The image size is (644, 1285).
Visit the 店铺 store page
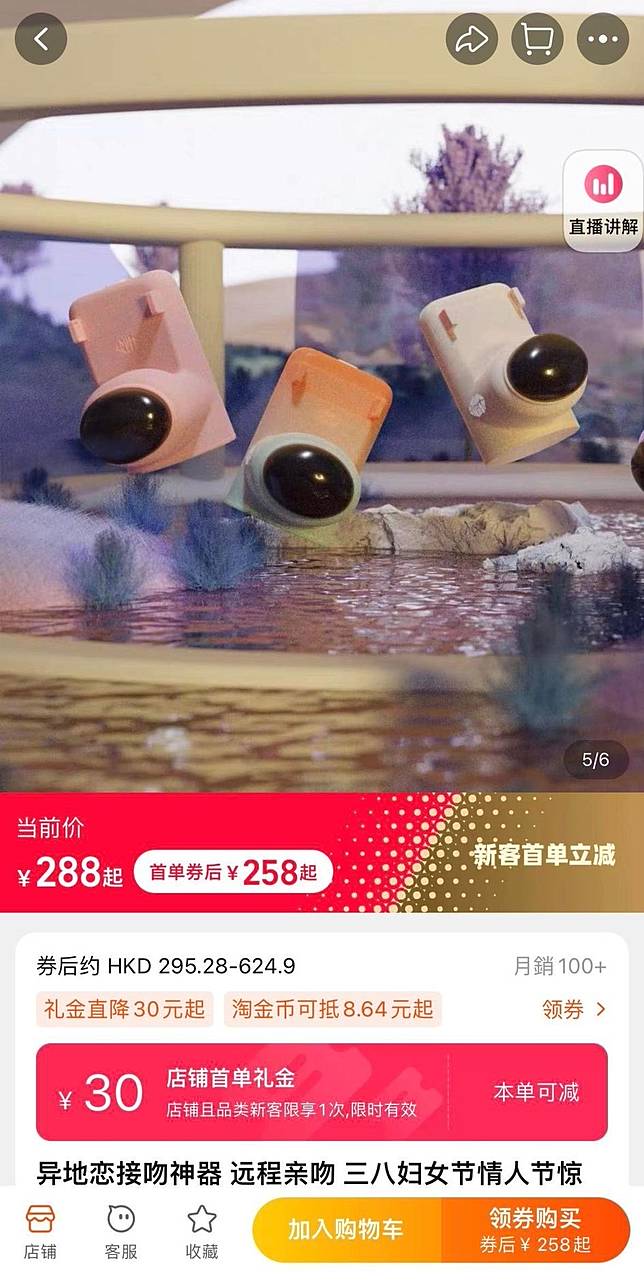(x=40, y=1231)
